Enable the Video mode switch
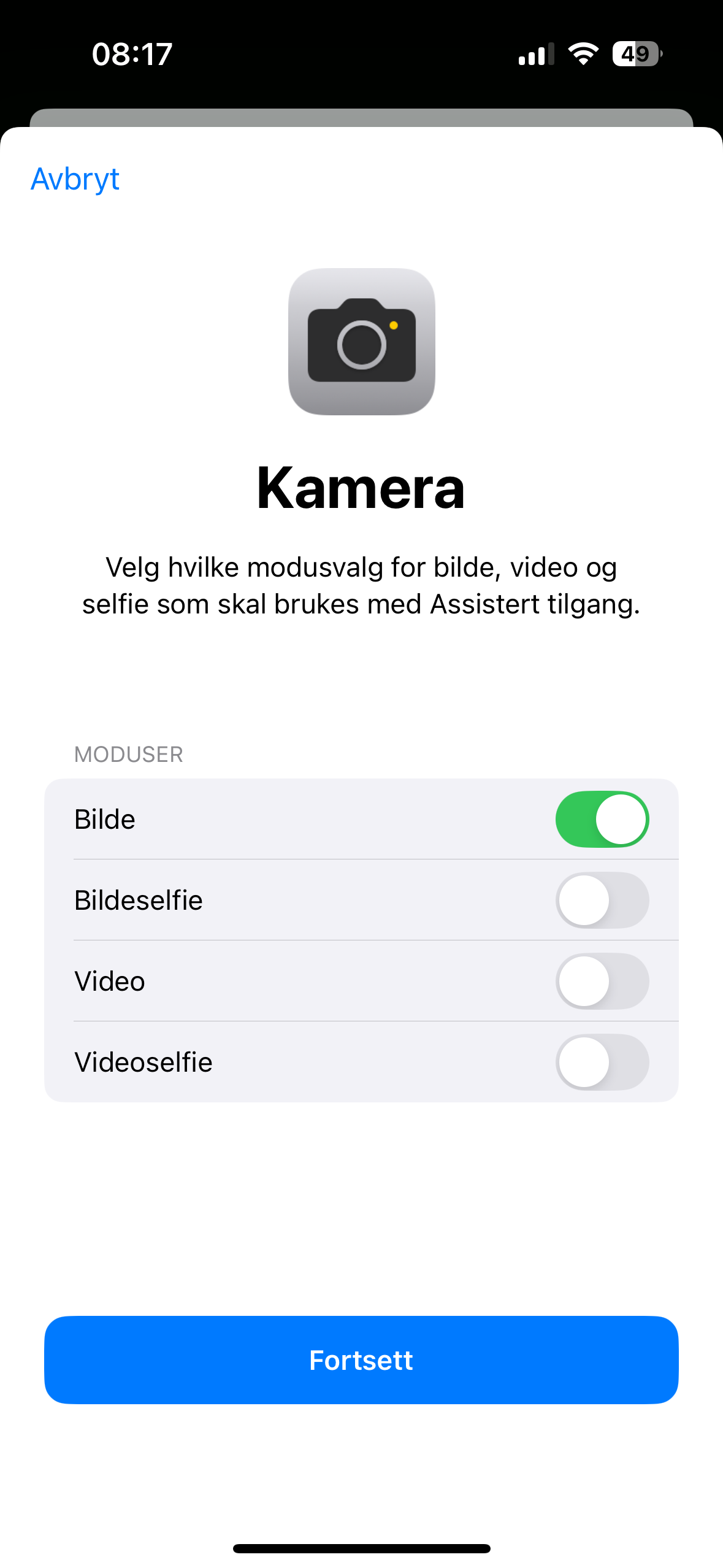 602,981
